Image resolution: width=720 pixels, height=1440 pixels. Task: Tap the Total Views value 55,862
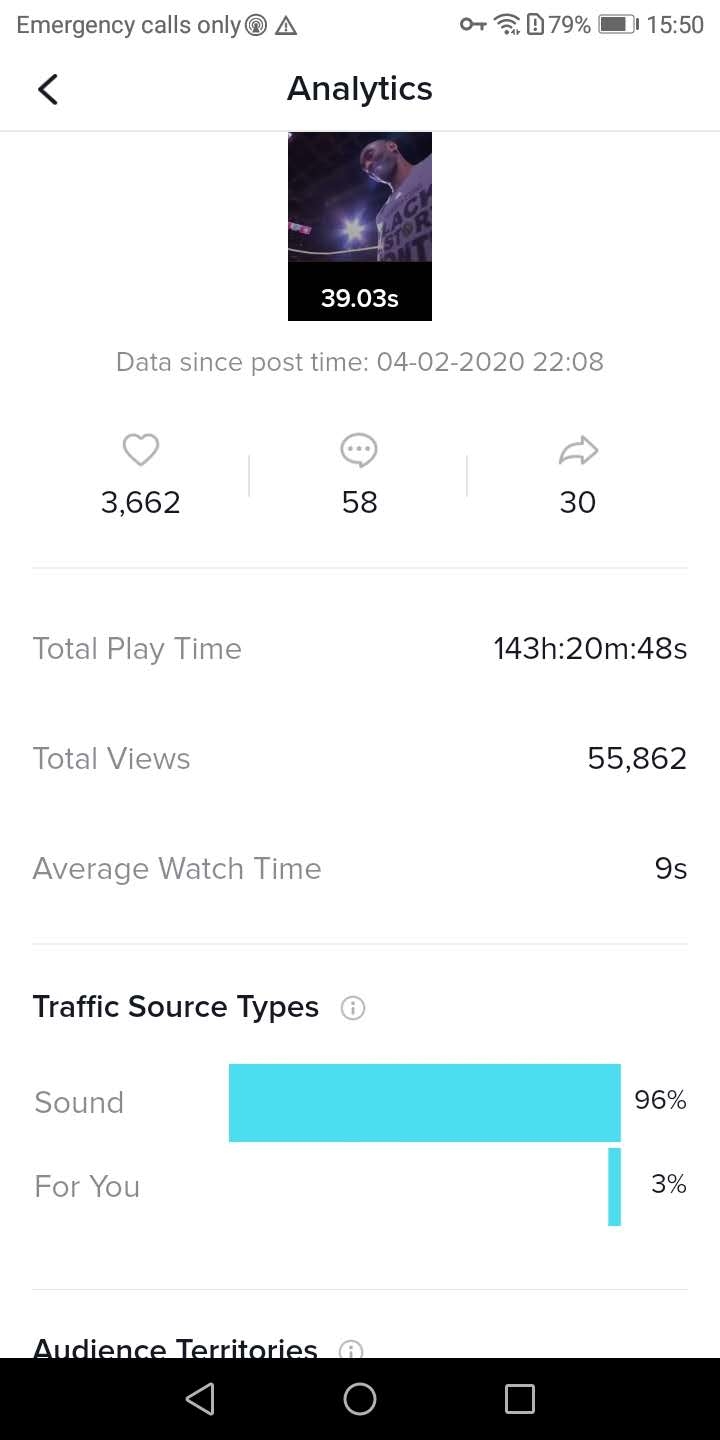click(636, 758)
